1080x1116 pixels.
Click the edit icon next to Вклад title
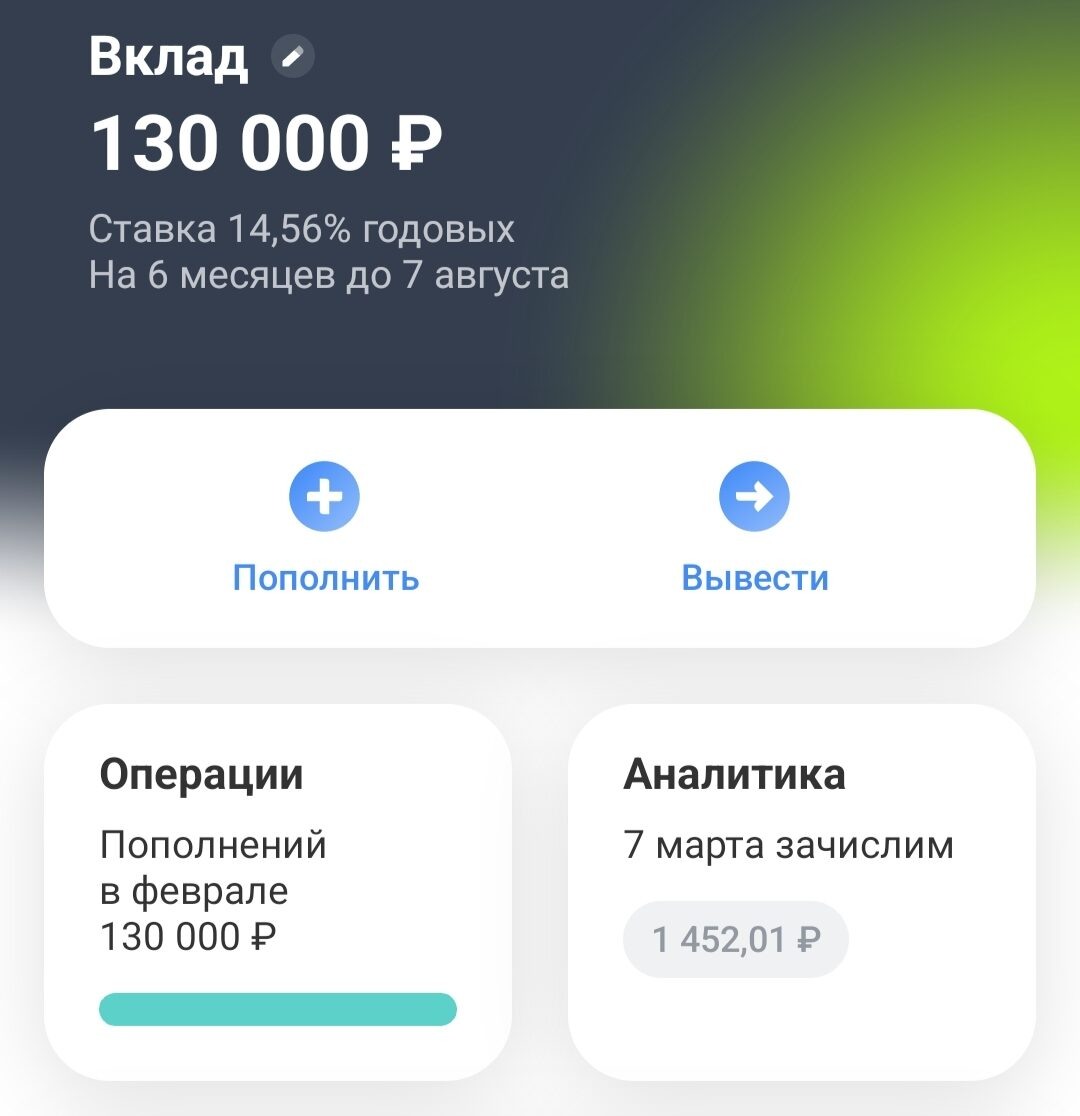295,57
